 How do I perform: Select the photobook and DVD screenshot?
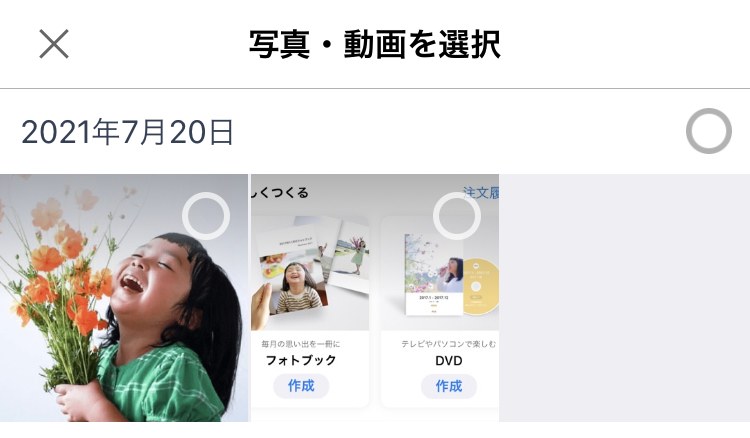(456, 215)
